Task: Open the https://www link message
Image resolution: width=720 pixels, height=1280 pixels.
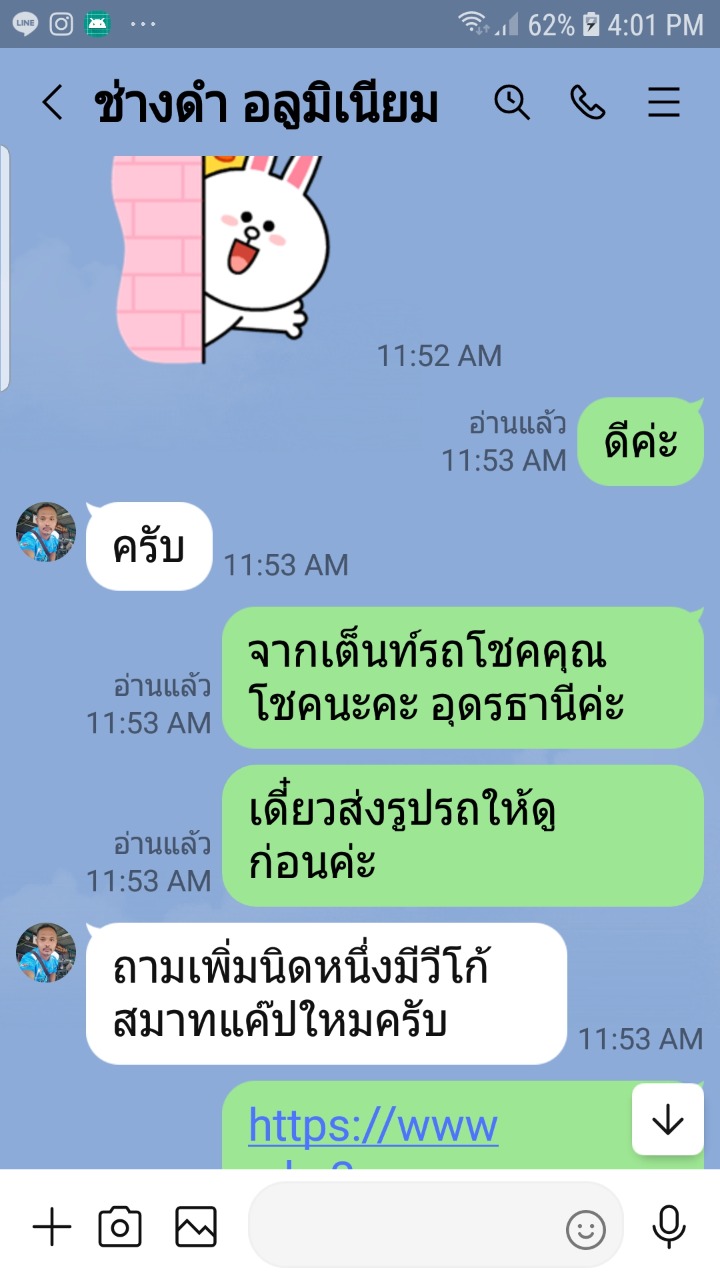Action: 373,1126
